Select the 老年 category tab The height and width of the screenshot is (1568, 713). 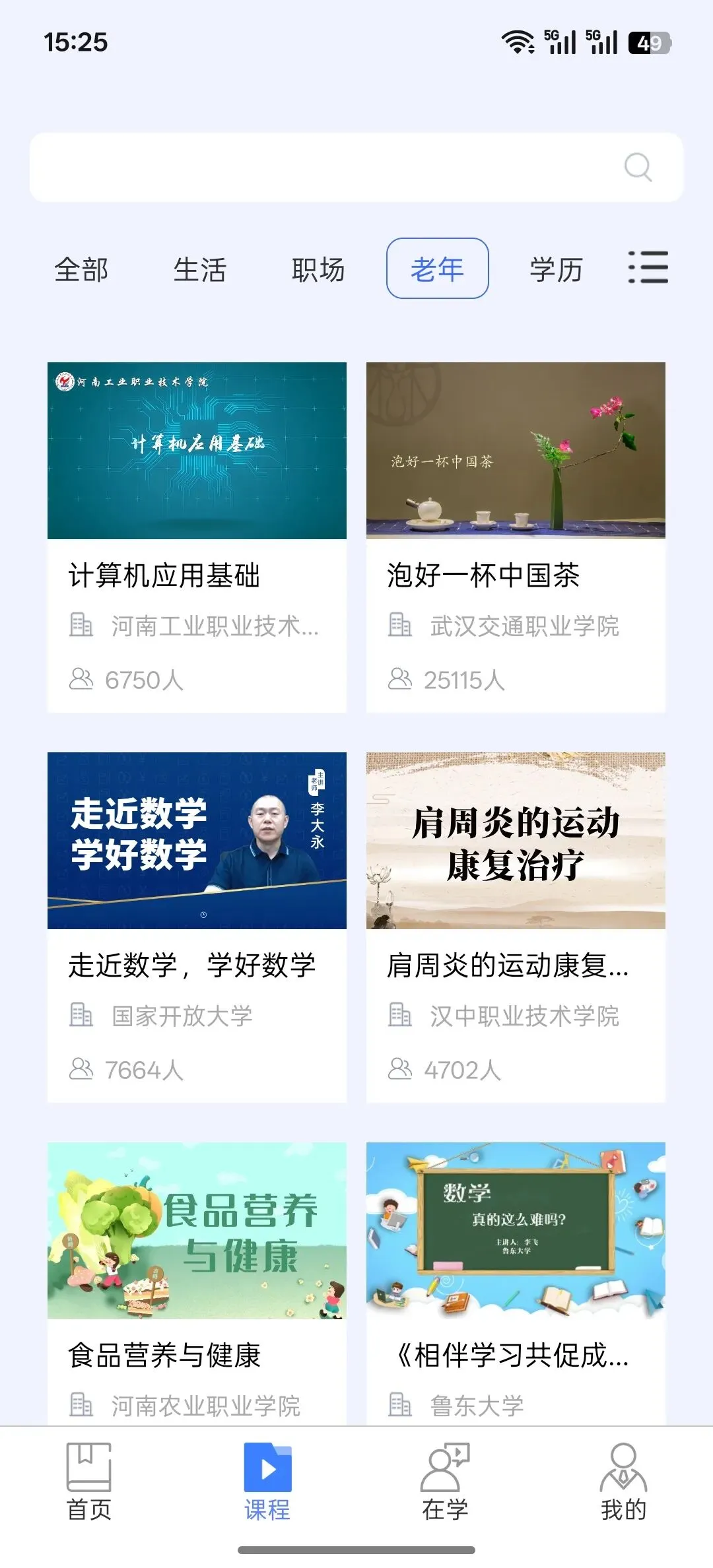437,269
